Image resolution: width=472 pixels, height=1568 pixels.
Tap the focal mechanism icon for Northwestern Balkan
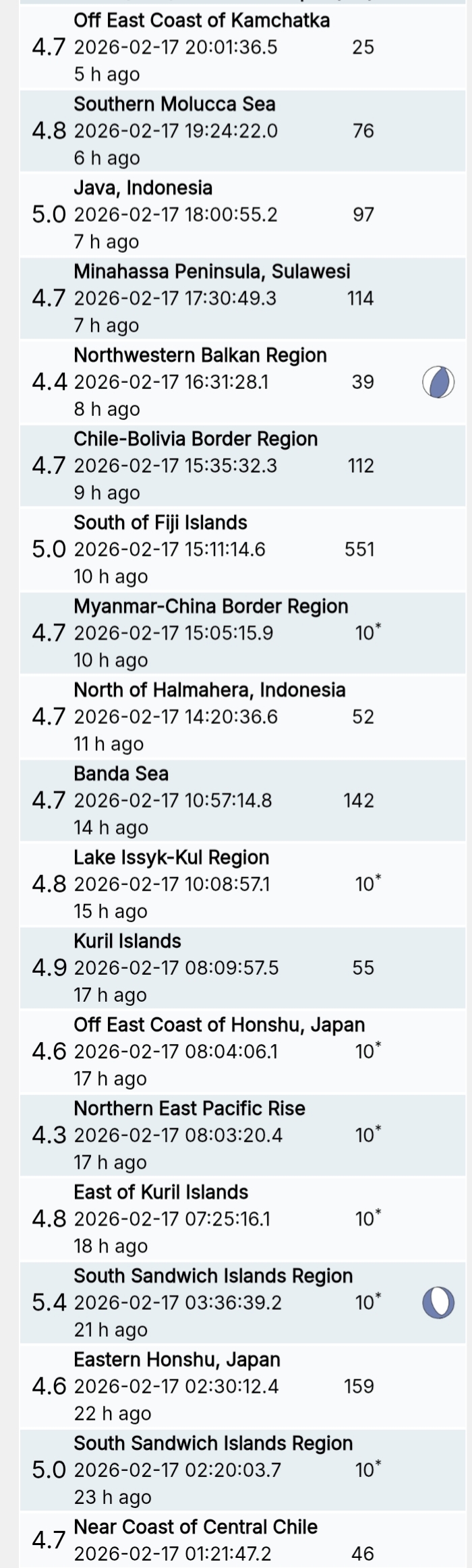[x=438, y=382]
